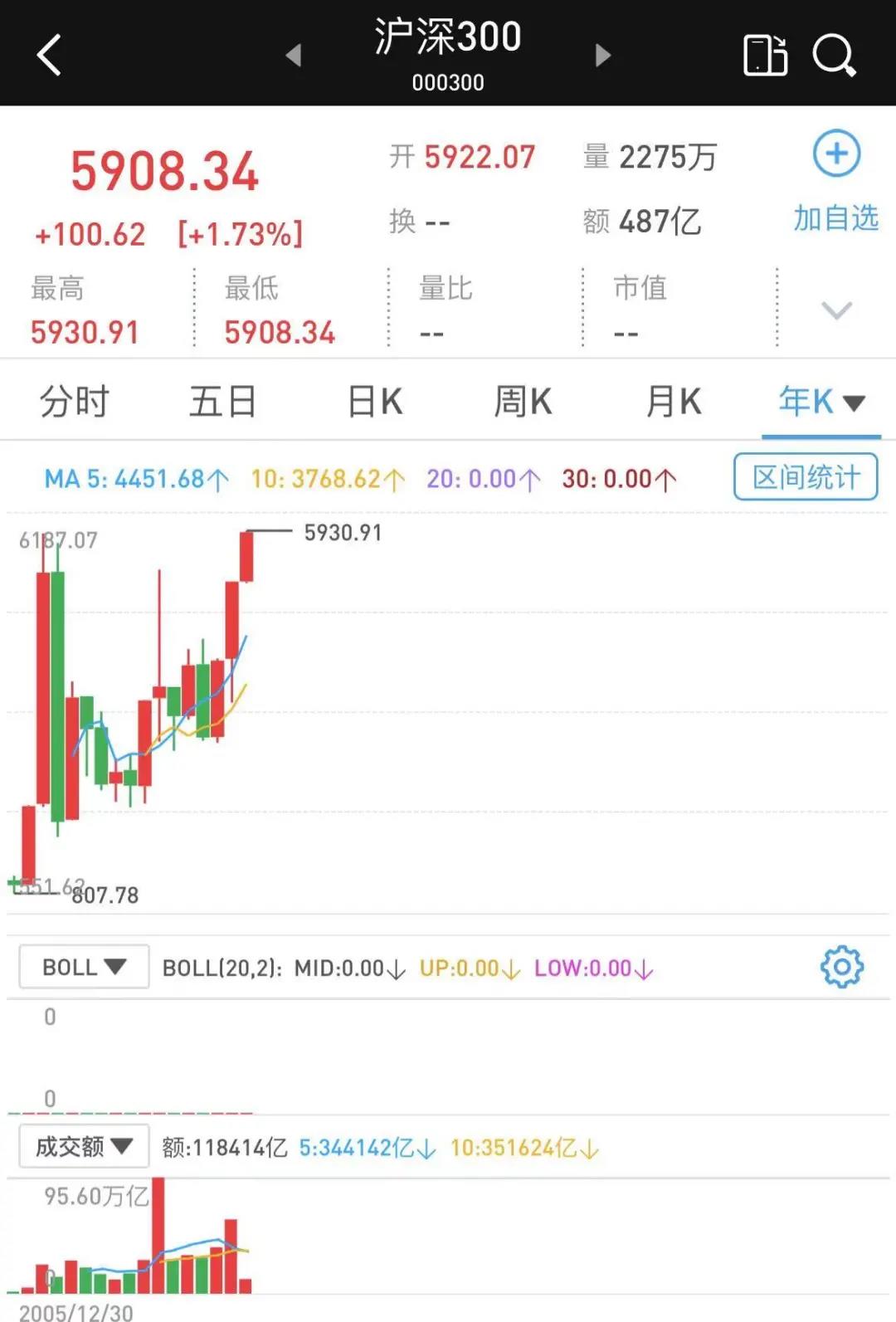896x1322 pixels.
Task: Open the search magnifier
Action: [833, 56]
